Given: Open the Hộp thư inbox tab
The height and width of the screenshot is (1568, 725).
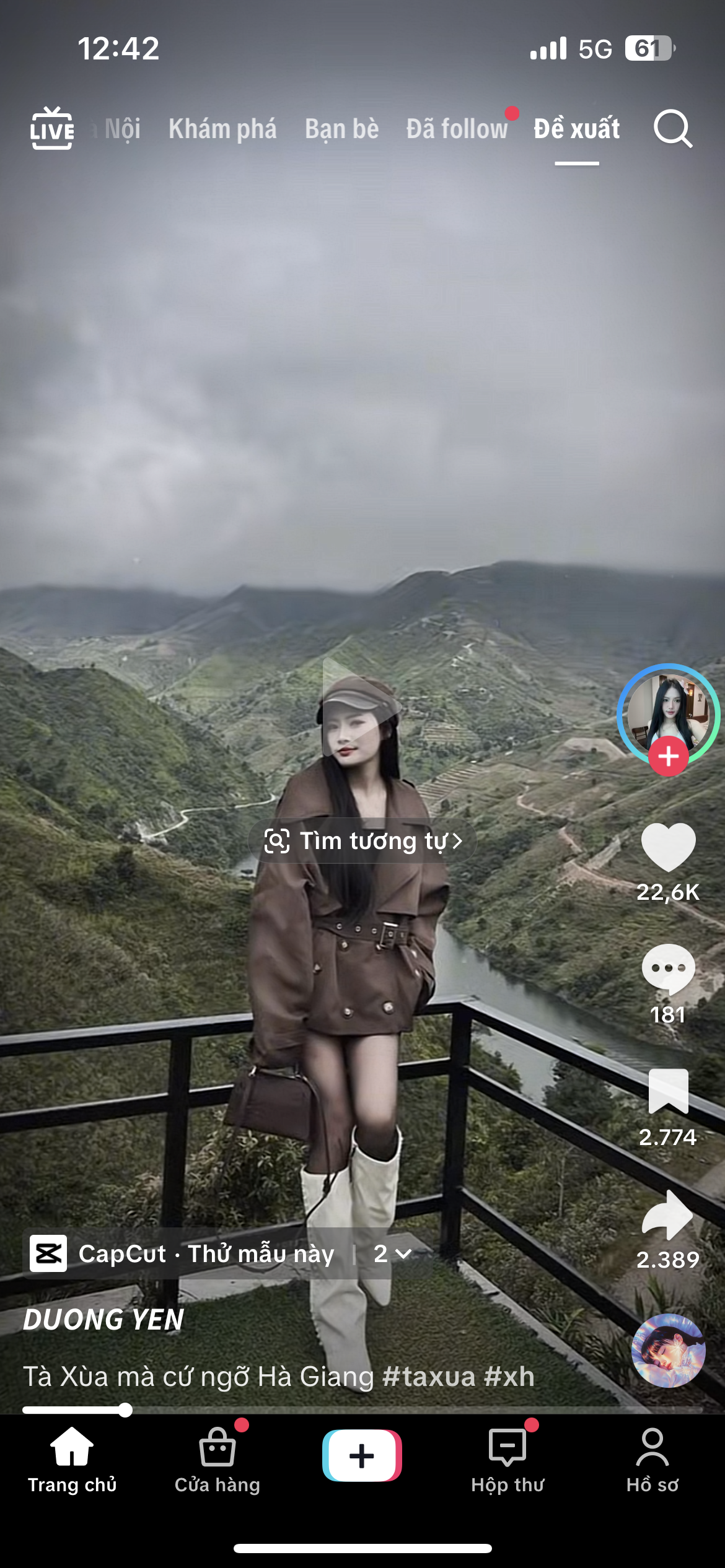Looking at the screenshot, I should (x=507, y=1458).
